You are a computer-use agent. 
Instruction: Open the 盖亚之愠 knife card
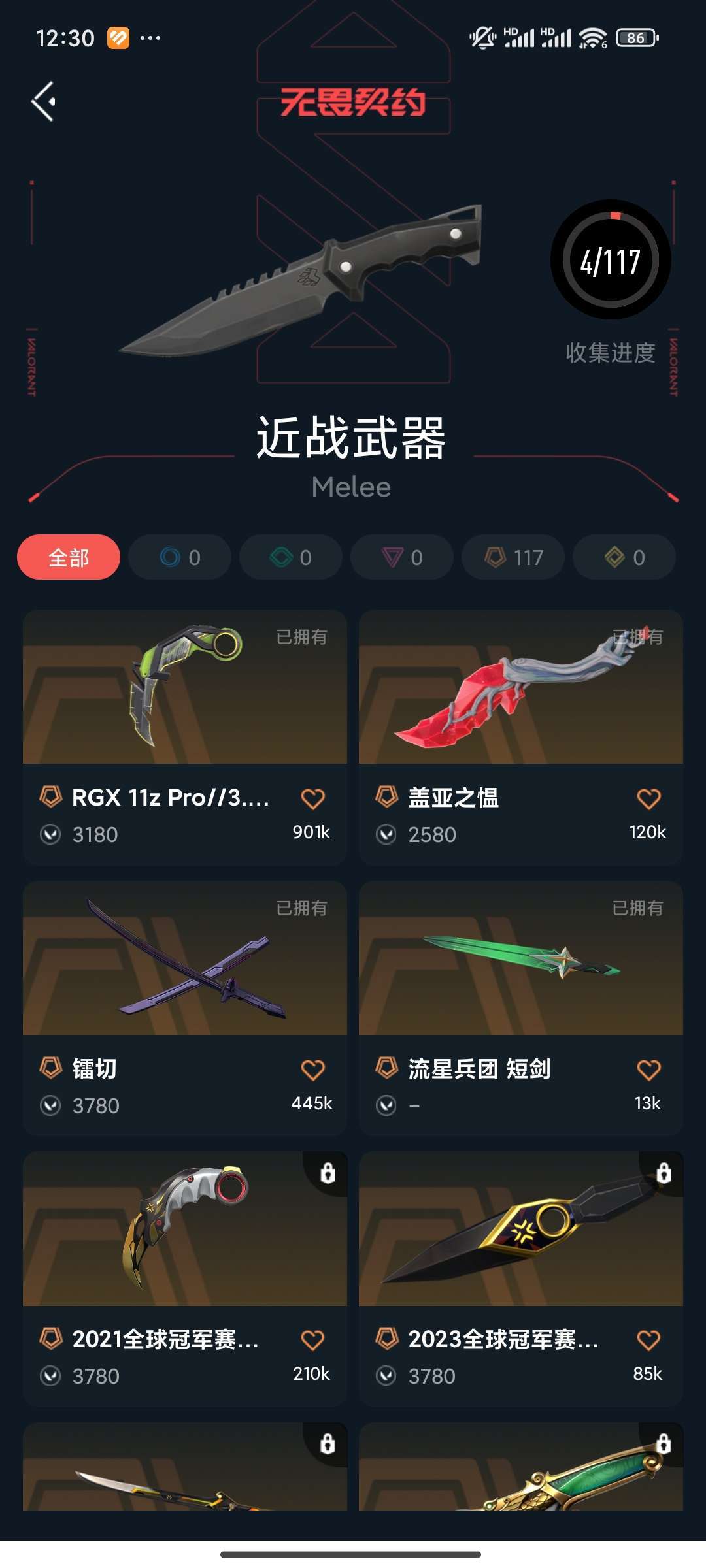(x=521, y=738)
